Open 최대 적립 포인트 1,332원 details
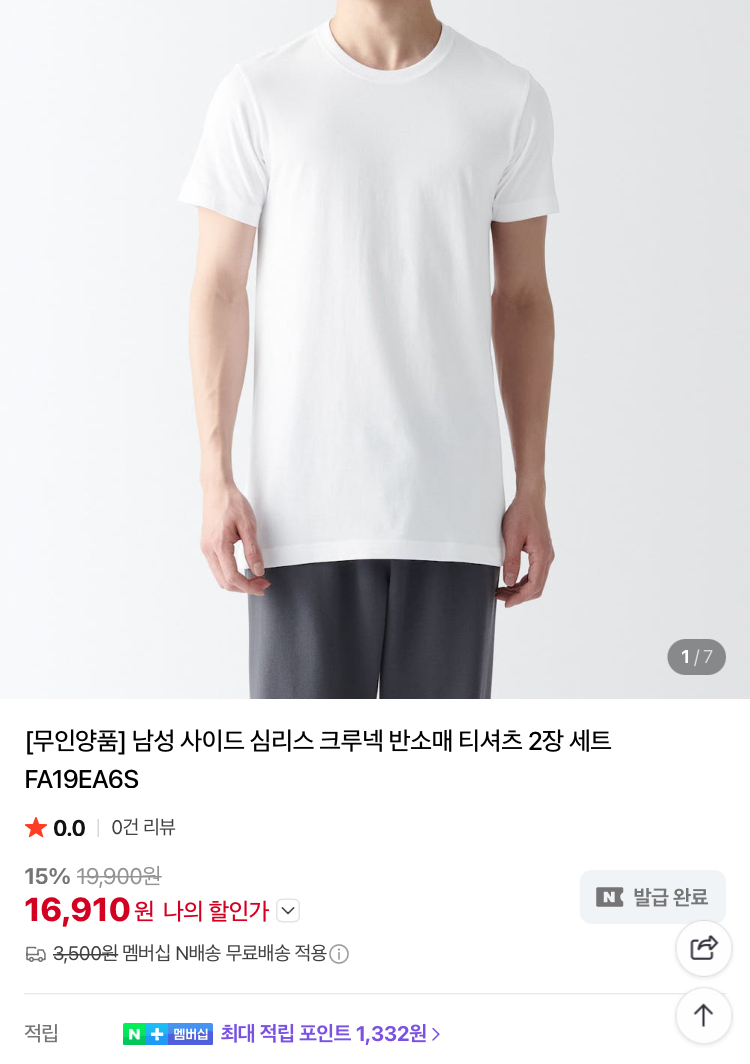The height and width of the screenshot is (1064, 750). 330,1034
